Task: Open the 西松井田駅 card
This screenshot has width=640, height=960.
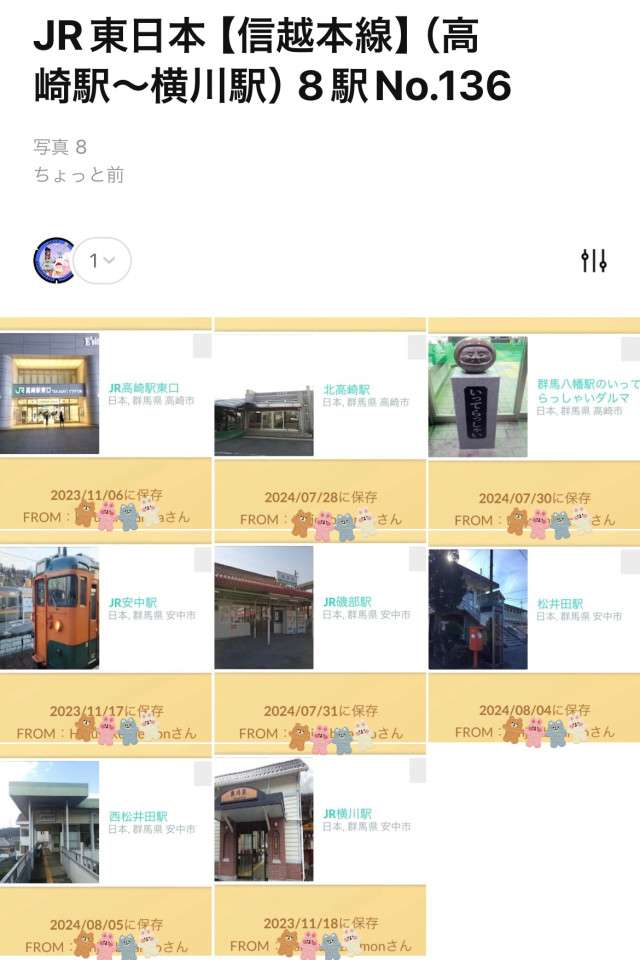Action: (x=105, y=822)
